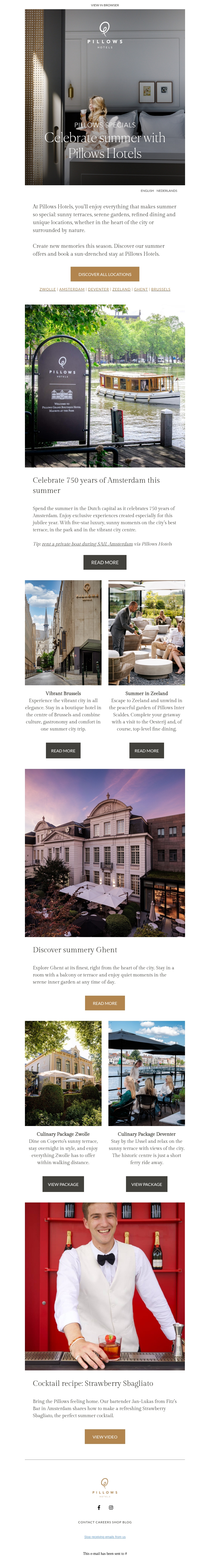Open the Amsterdam location link
Screen dimensions: 210x1568
(72, 289)
